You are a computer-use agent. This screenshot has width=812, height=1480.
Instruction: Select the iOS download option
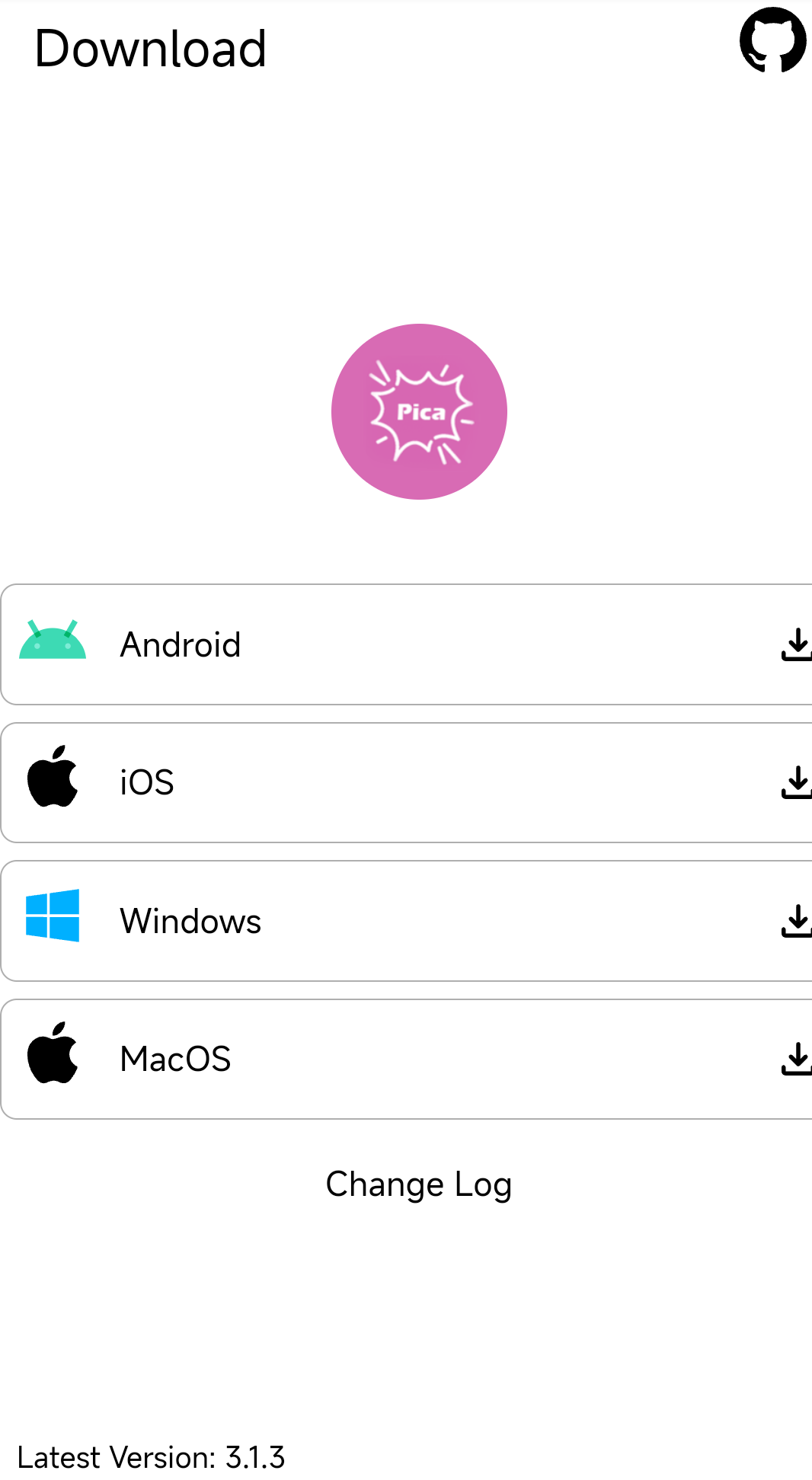[x=406, y=782]
